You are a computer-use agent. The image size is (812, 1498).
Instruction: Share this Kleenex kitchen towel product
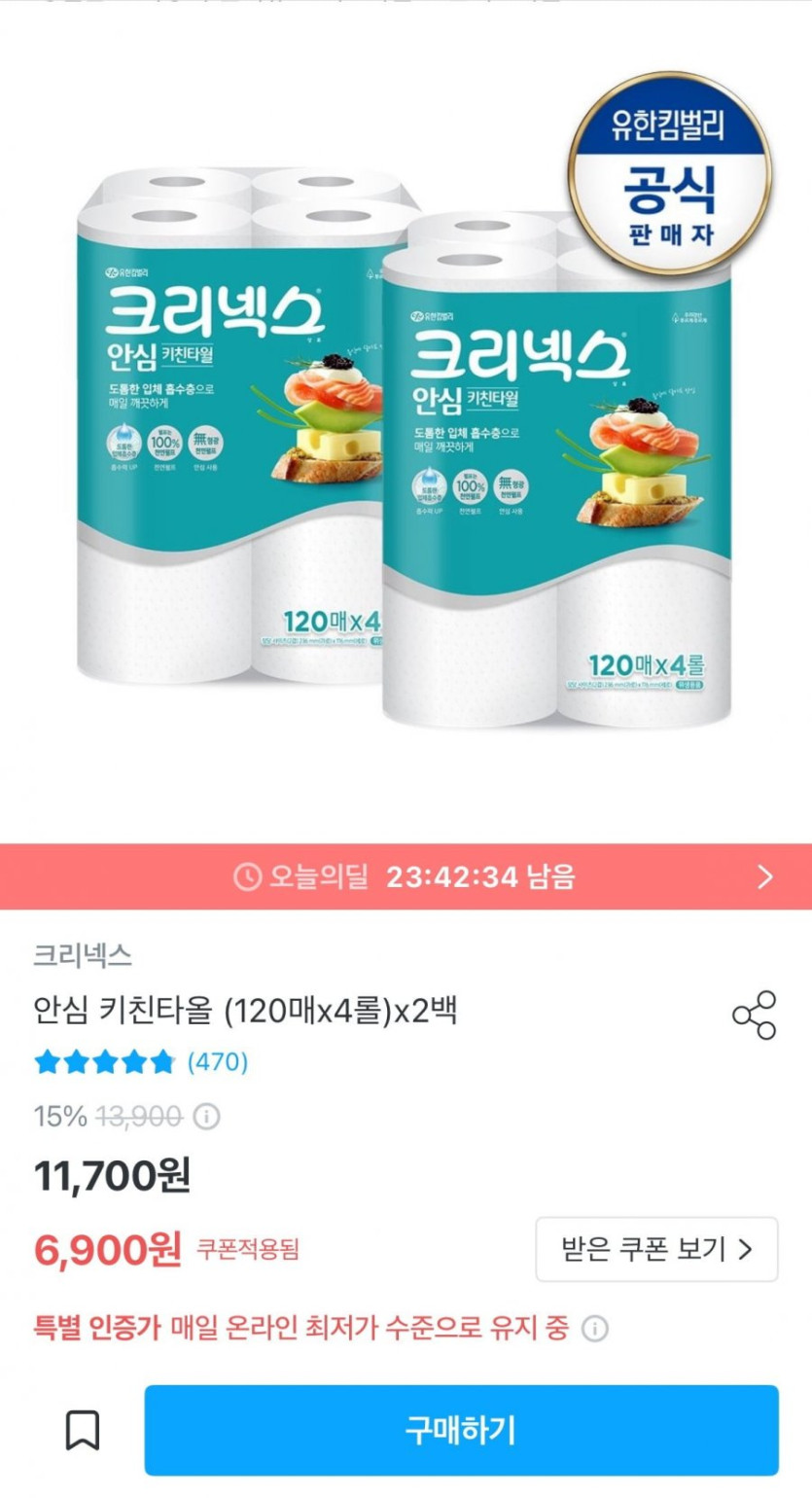754,1016
